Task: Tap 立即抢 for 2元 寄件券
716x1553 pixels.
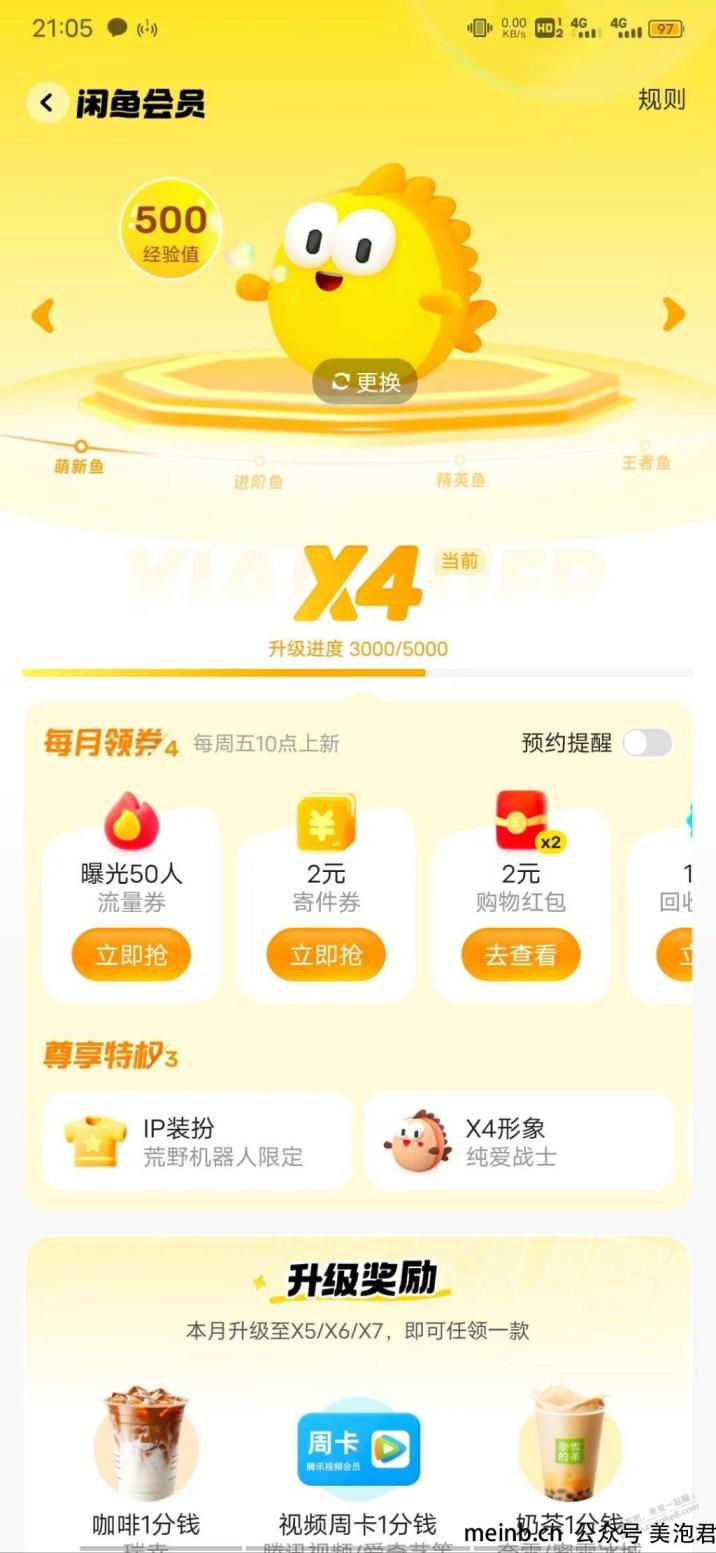Action: pos(326,954)
